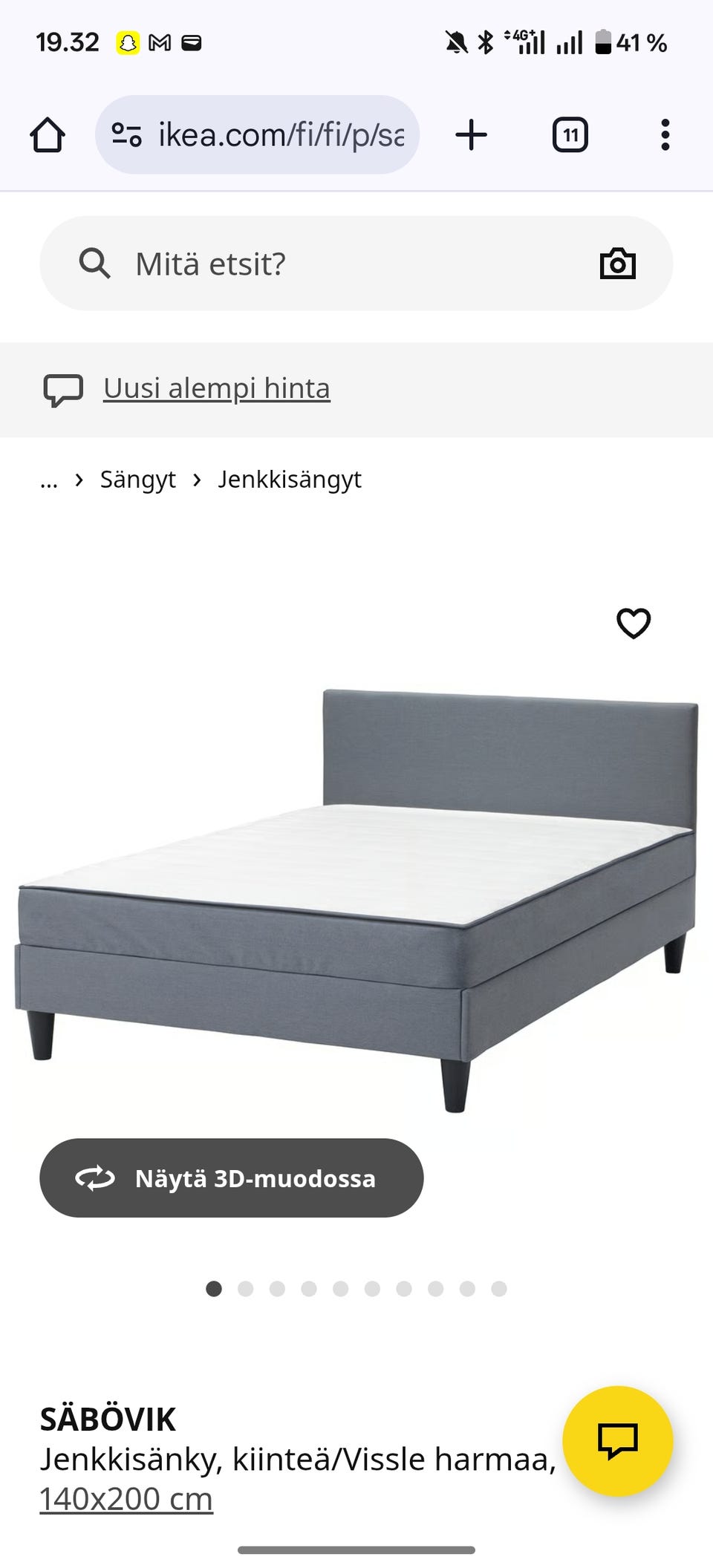Open site settings icon in address bar
This screenshot has height=1568, width=713.
(x=126, y=135)
